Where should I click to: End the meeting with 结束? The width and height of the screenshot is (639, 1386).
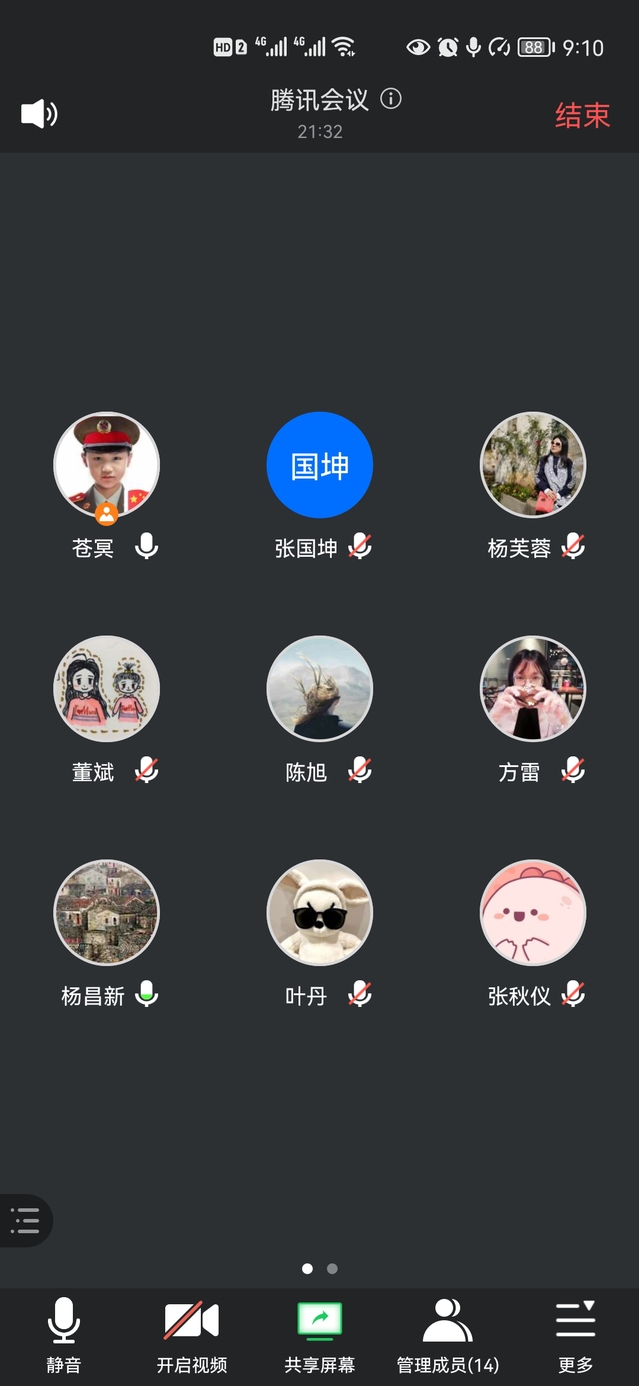(x=582, y=115)
